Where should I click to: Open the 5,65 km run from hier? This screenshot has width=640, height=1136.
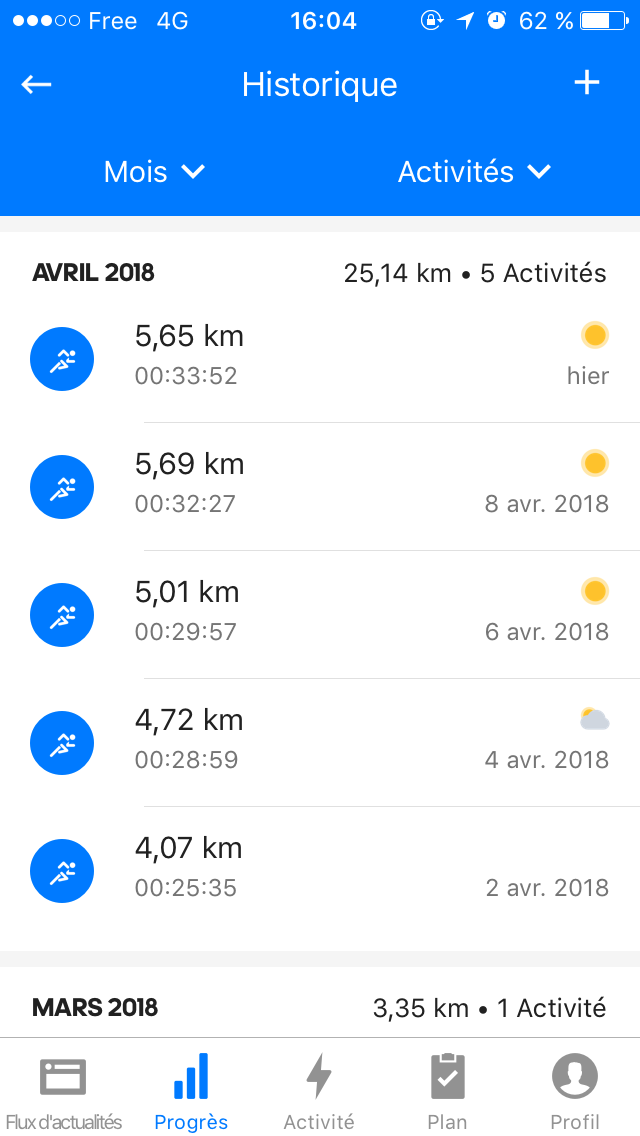(x=320, y=356)
